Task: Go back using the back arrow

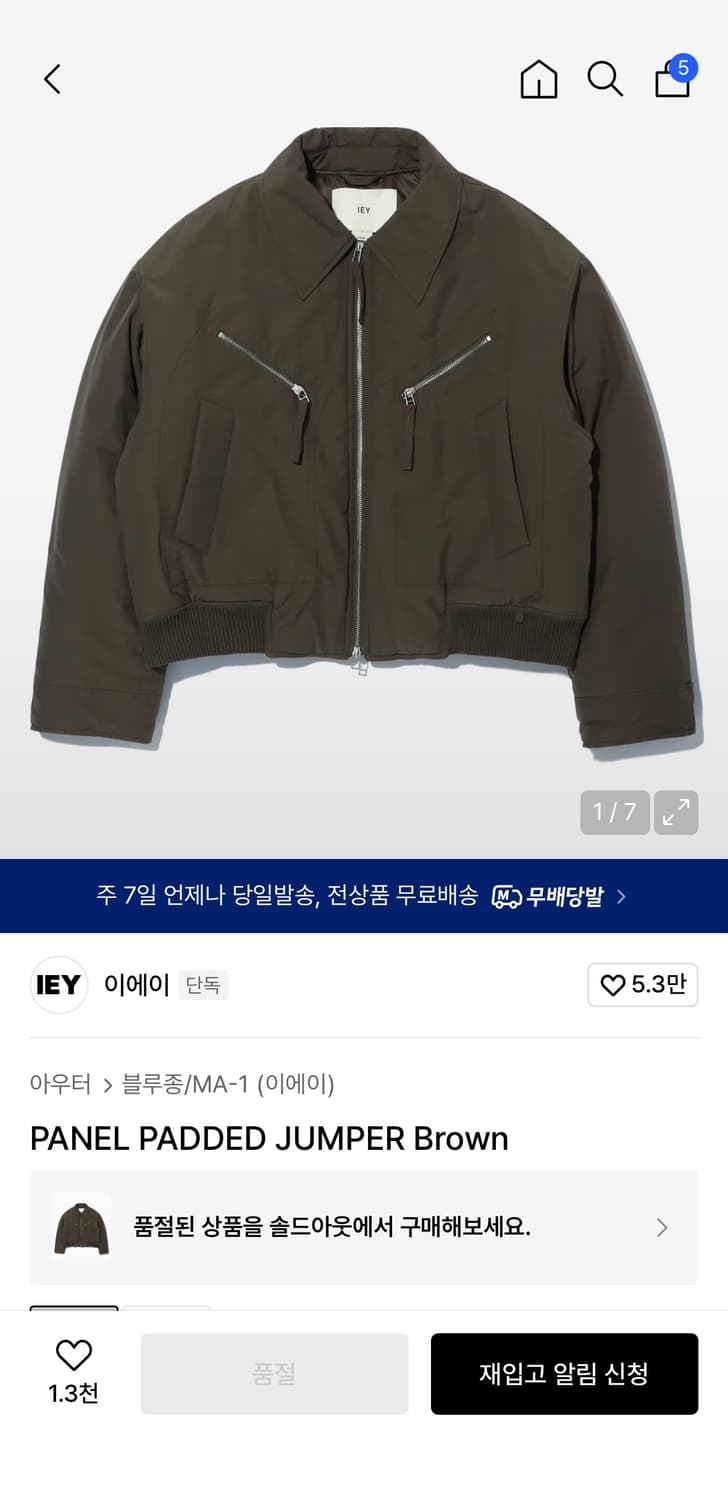Action: (x=52, y=79)
